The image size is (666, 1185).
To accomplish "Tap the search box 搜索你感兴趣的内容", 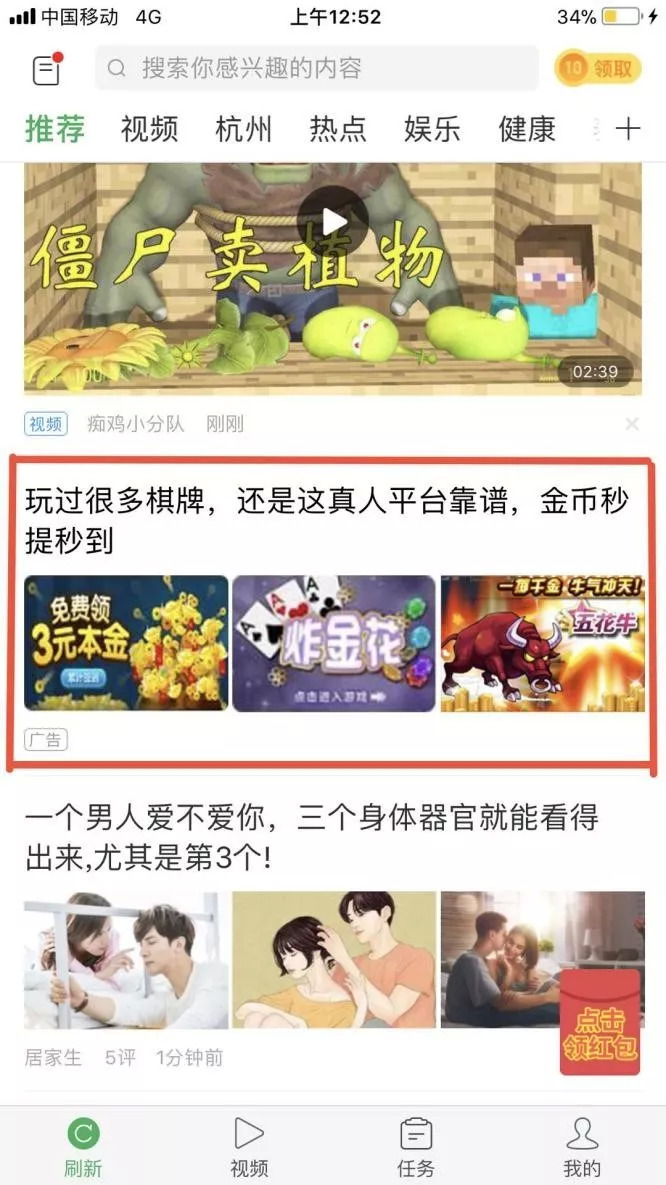I will [316, 68].
